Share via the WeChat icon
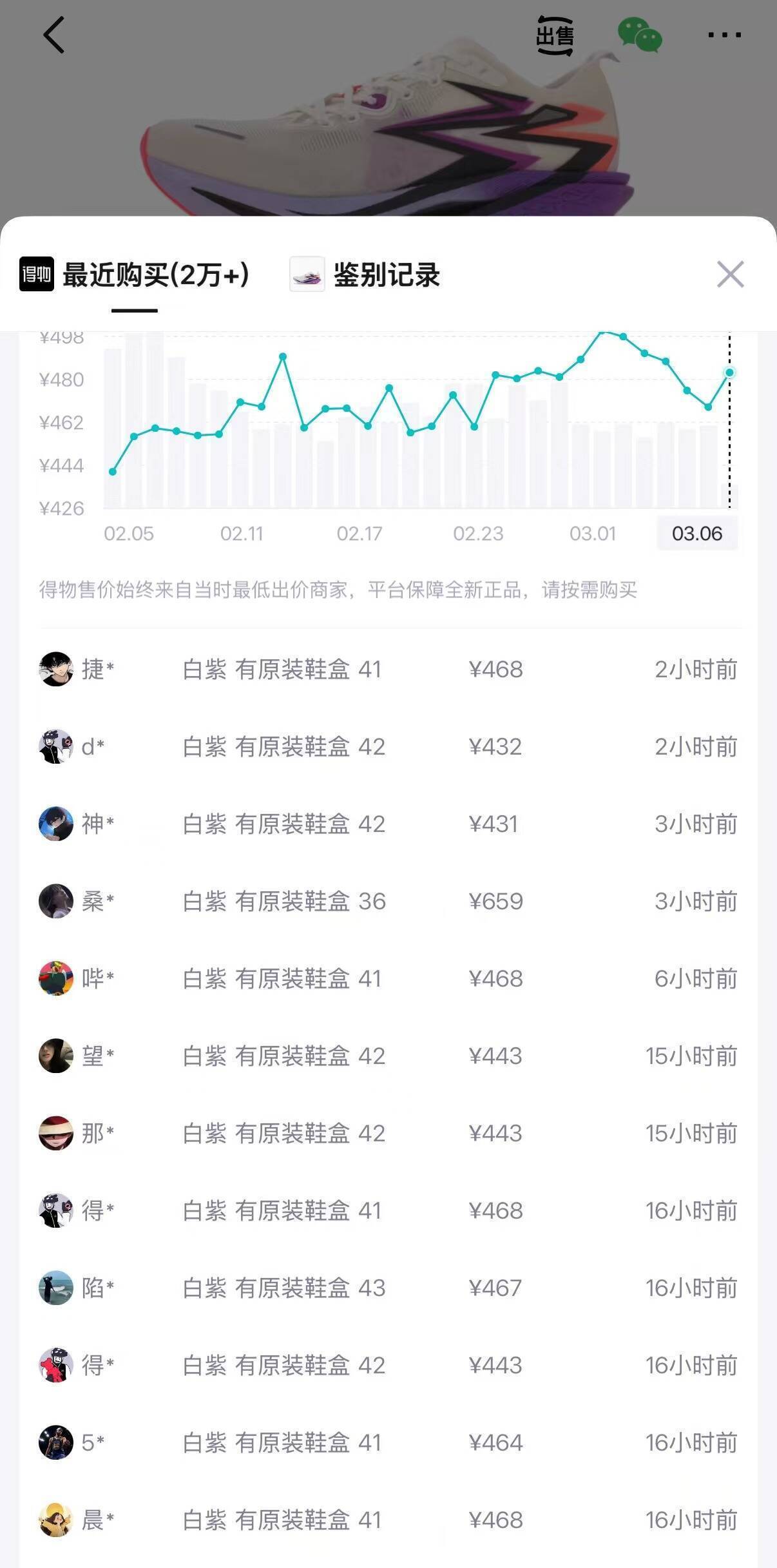This screenshot has width=777, height=1568. click(x=639, y=35)
